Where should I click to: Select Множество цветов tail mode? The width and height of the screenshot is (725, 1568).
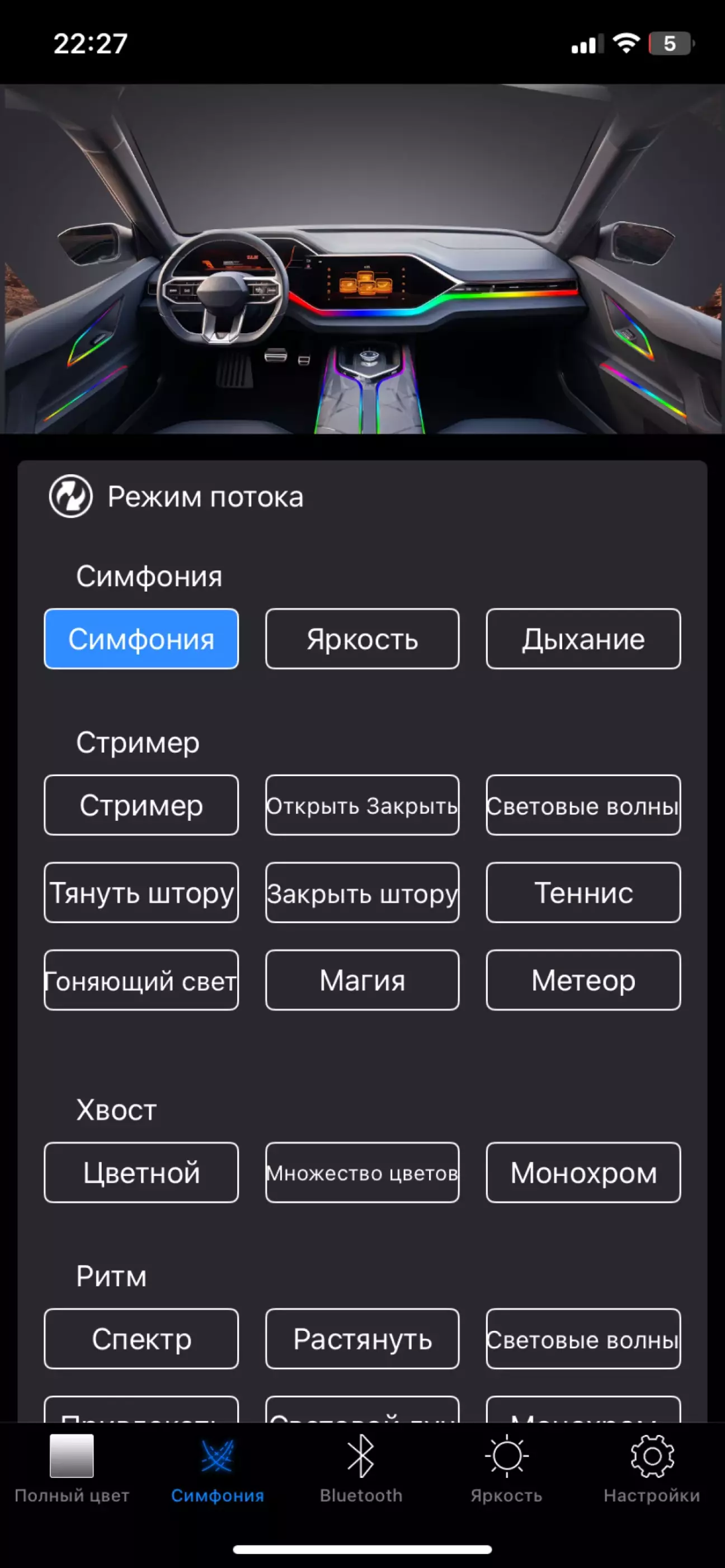tap(362, 1172)
